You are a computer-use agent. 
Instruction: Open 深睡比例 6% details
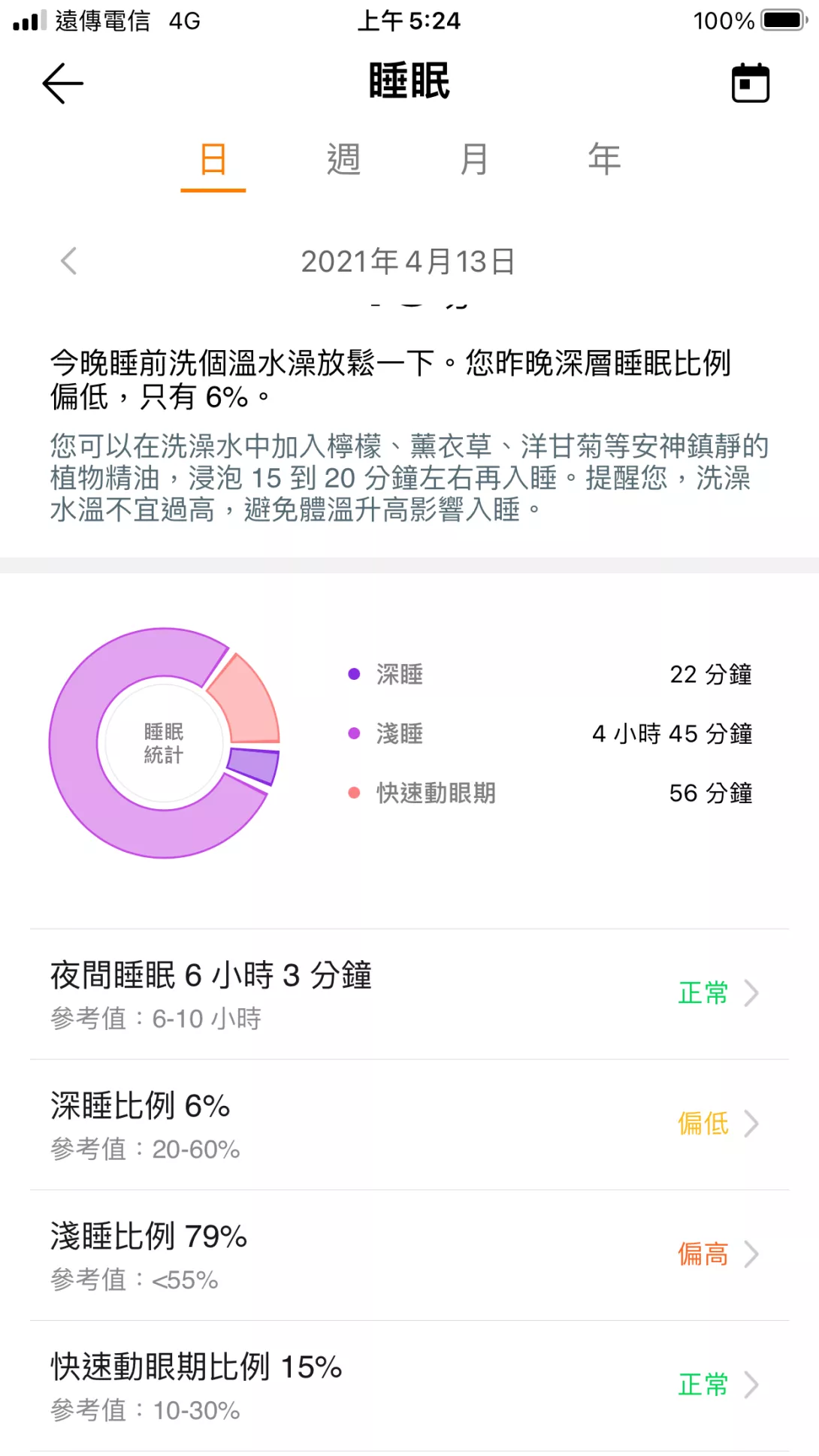click(x=409, y=1125)
